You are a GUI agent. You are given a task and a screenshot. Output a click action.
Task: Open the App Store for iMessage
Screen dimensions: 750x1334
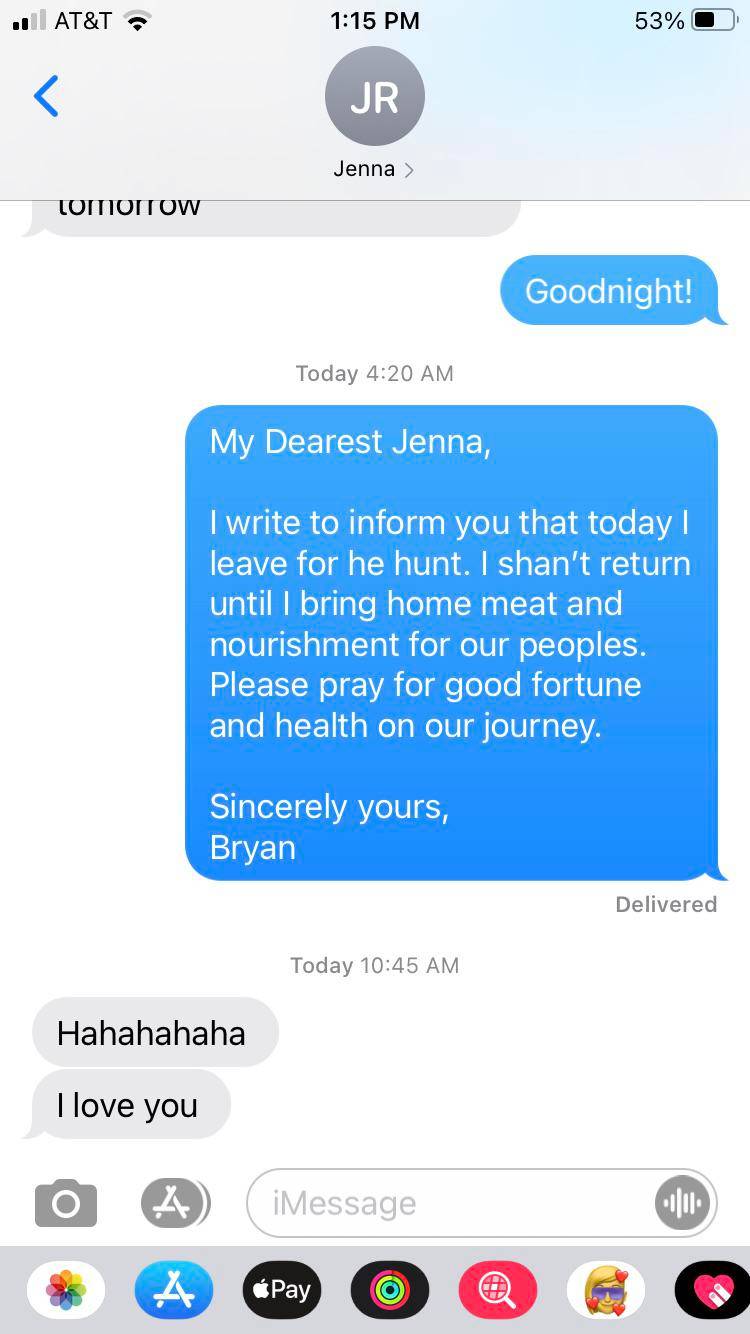pos(174,1290)
